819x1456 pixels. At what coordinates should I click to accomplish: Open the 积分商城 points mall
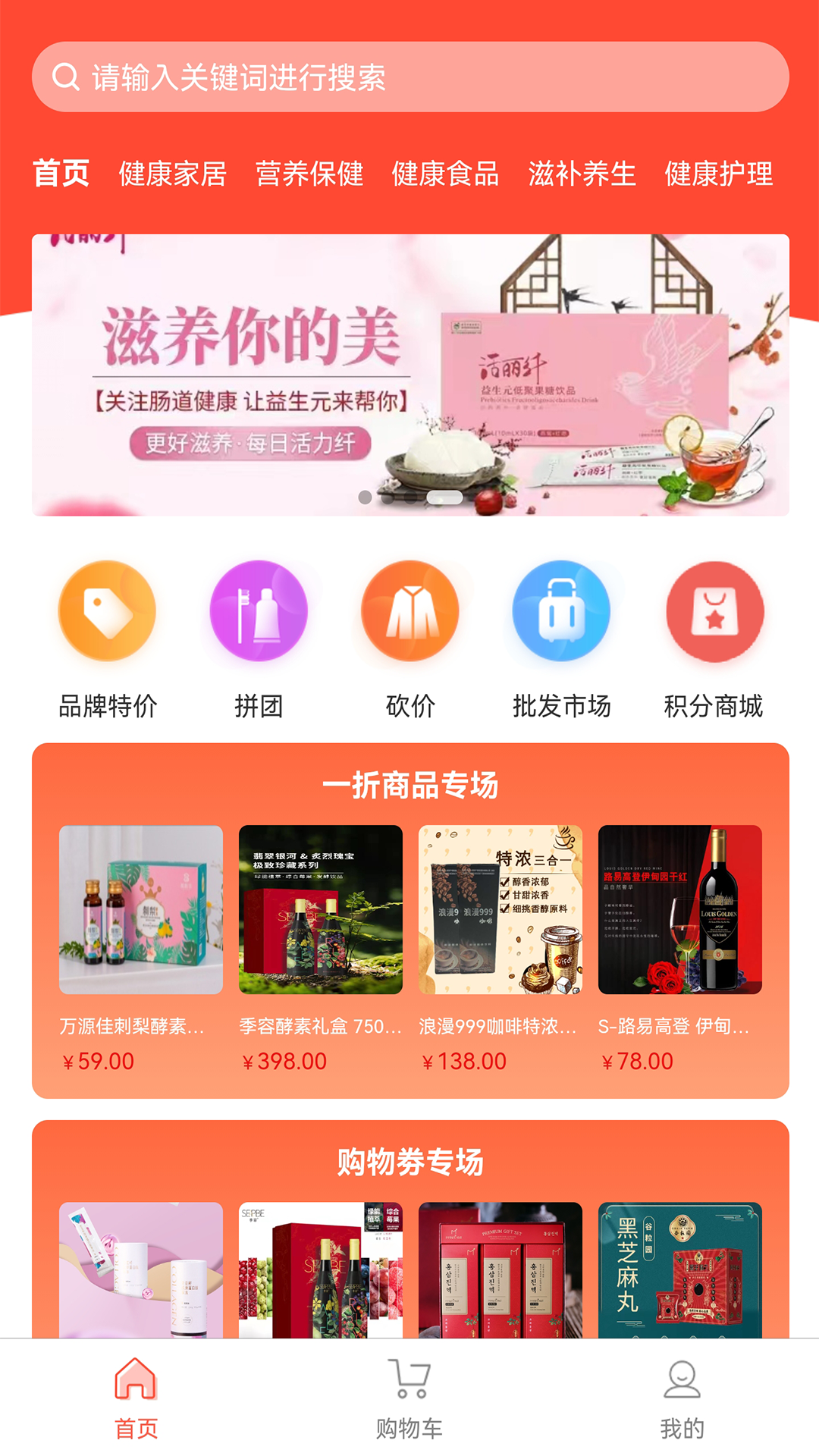click(714, 637)
